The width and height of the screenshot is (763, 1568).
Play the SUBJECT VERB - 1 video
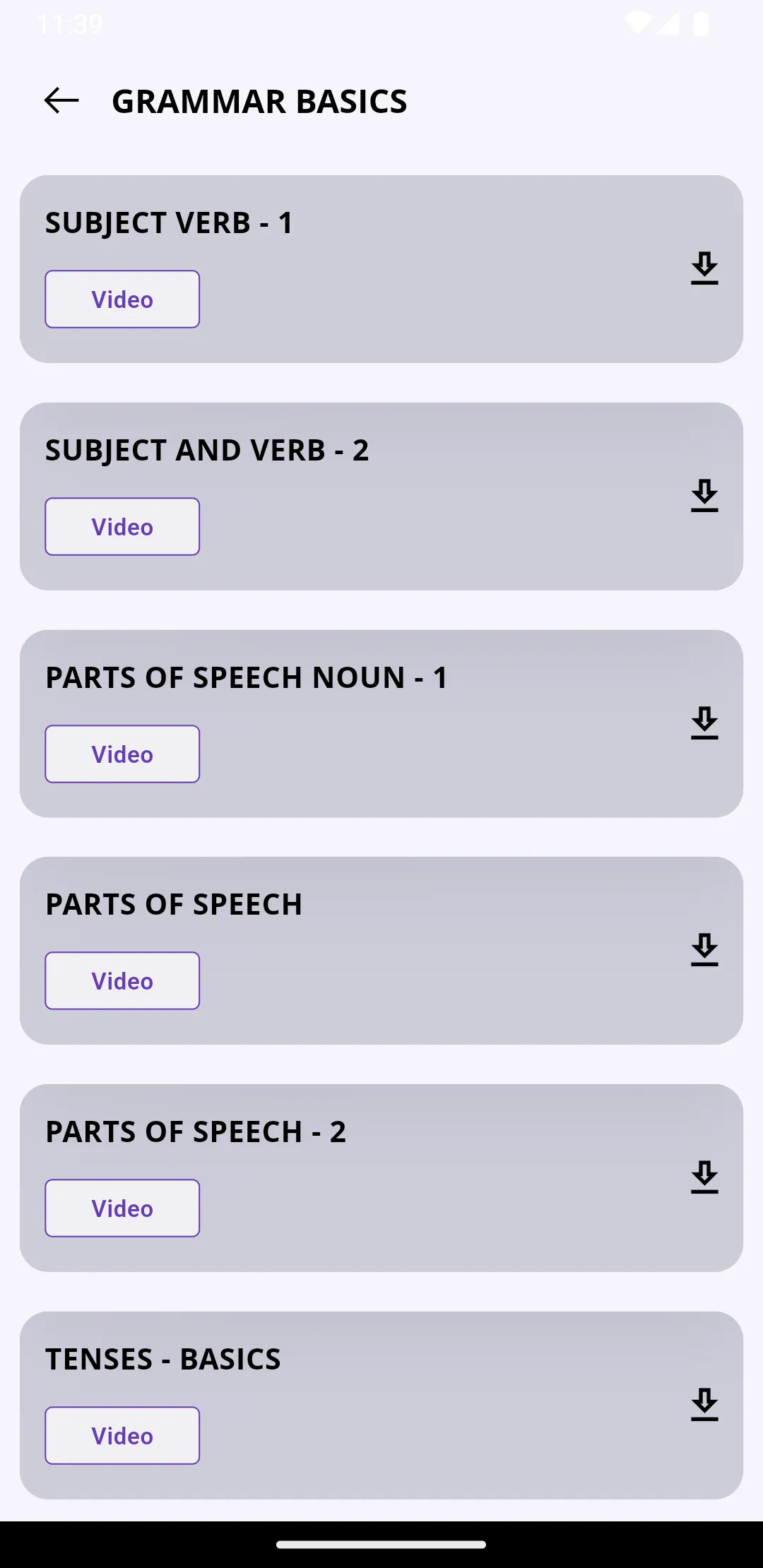click(x=122, y=299)
